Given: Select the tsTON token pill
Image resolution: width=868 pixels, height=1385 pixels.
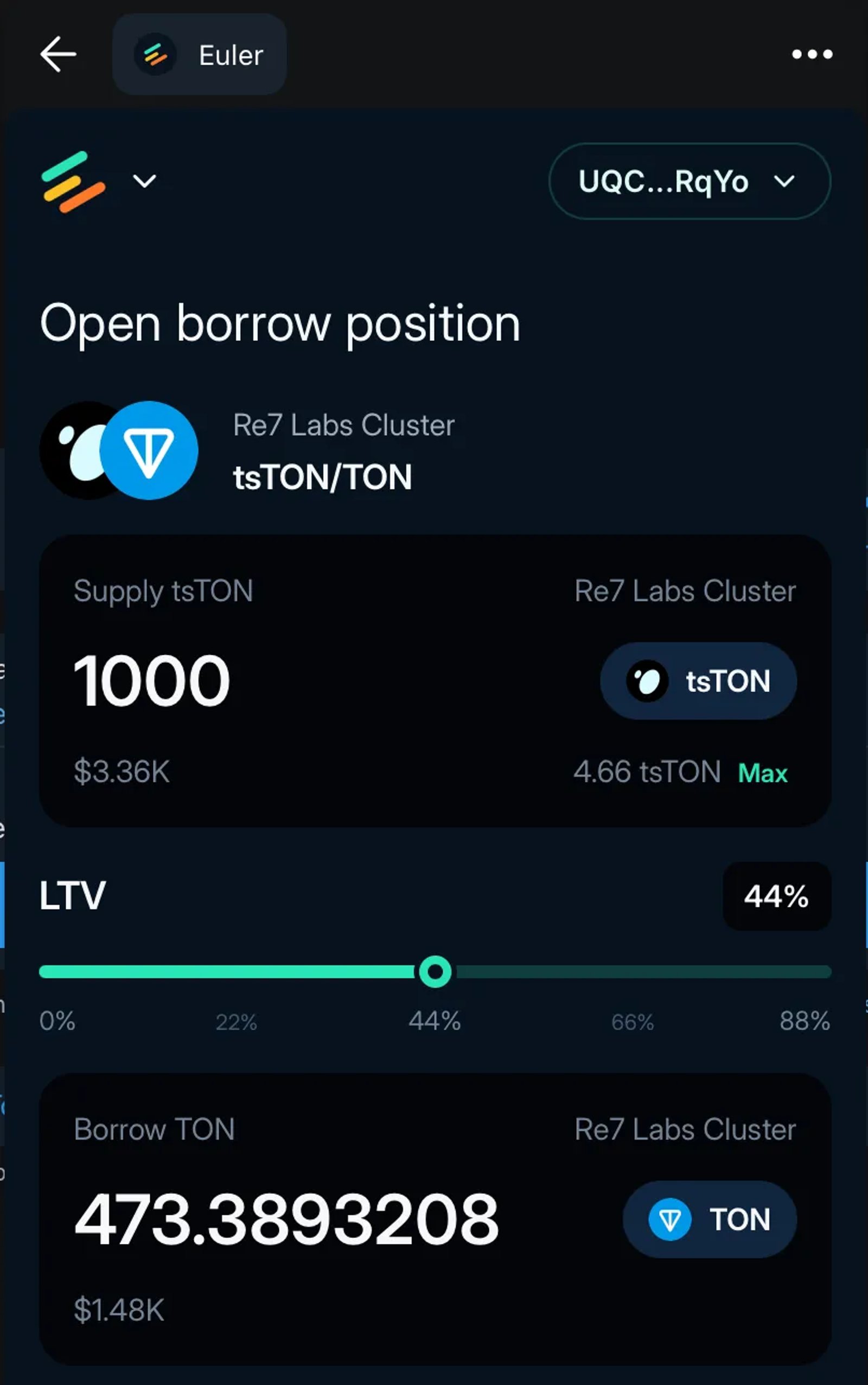Looking at the screenshot, I should (698, 681).
